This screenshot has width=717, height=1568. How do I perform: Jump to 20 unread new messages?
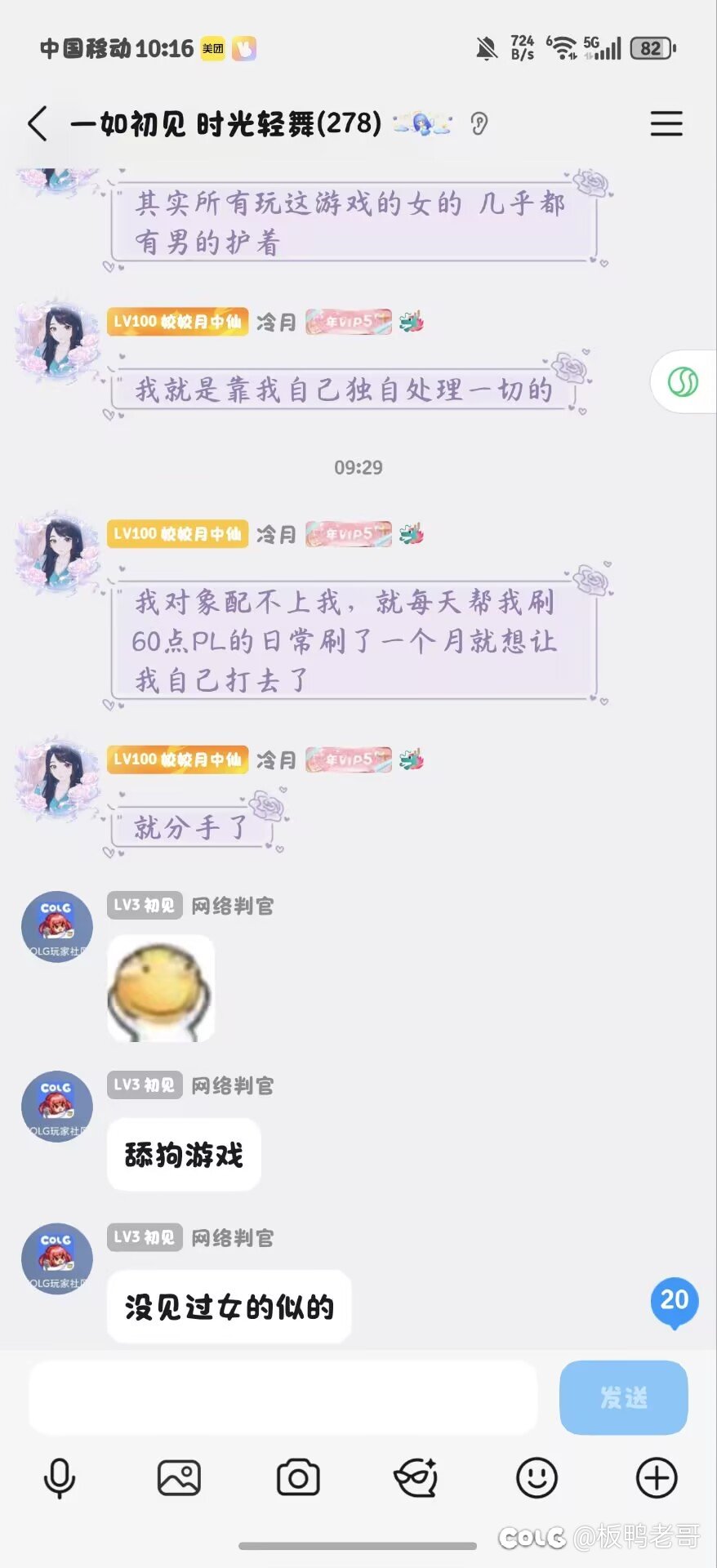click(675, 1300)
